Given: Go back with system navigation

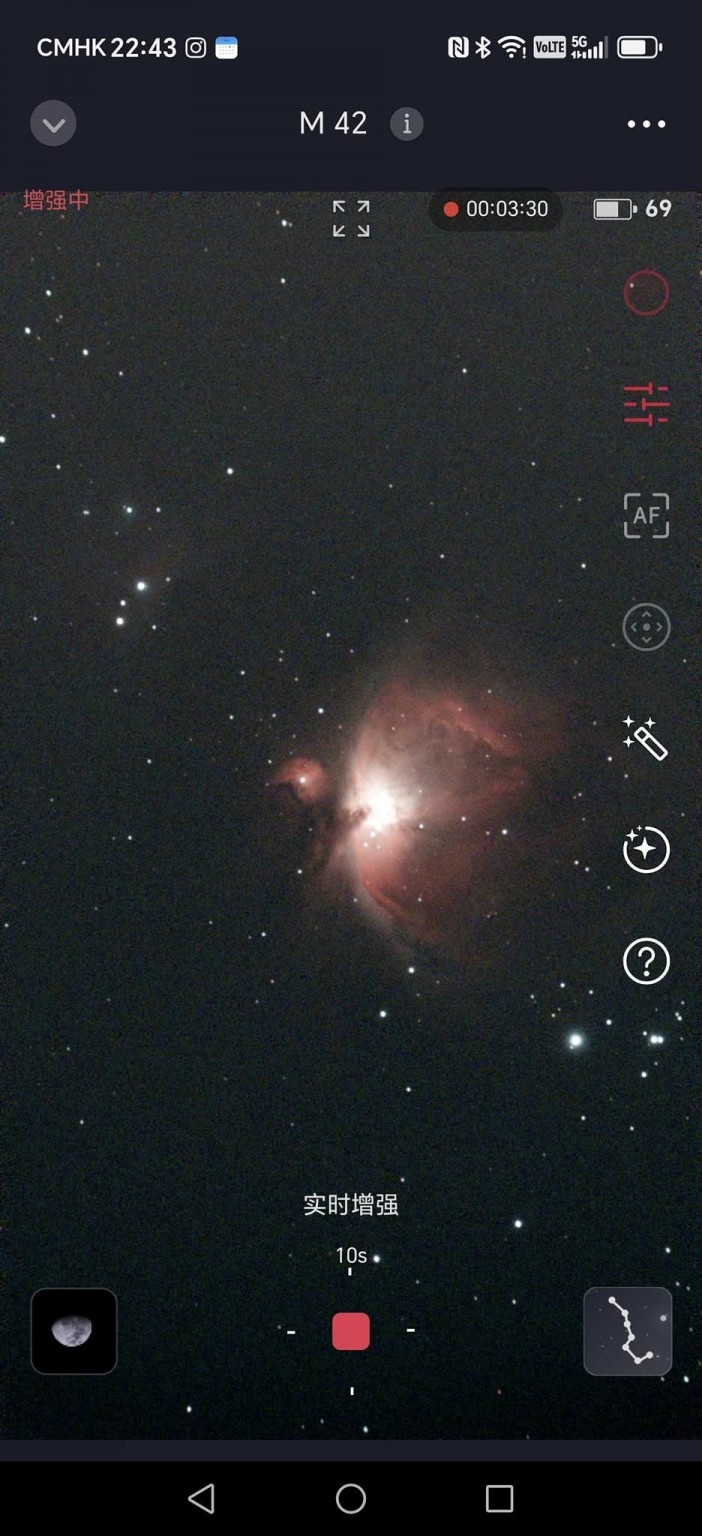Looking at the screenshot, I should (x=202, y=1498).
